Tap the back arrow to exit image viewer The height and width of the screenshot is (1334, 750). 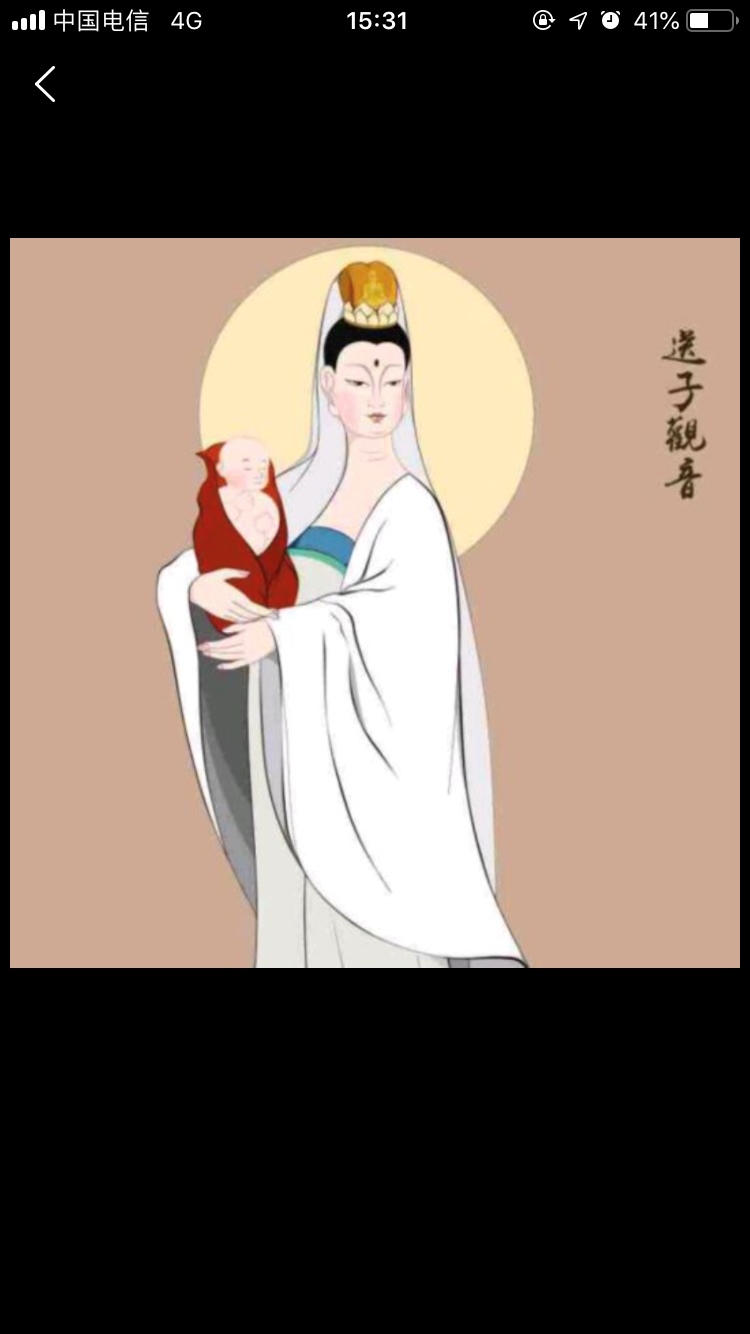45,85
